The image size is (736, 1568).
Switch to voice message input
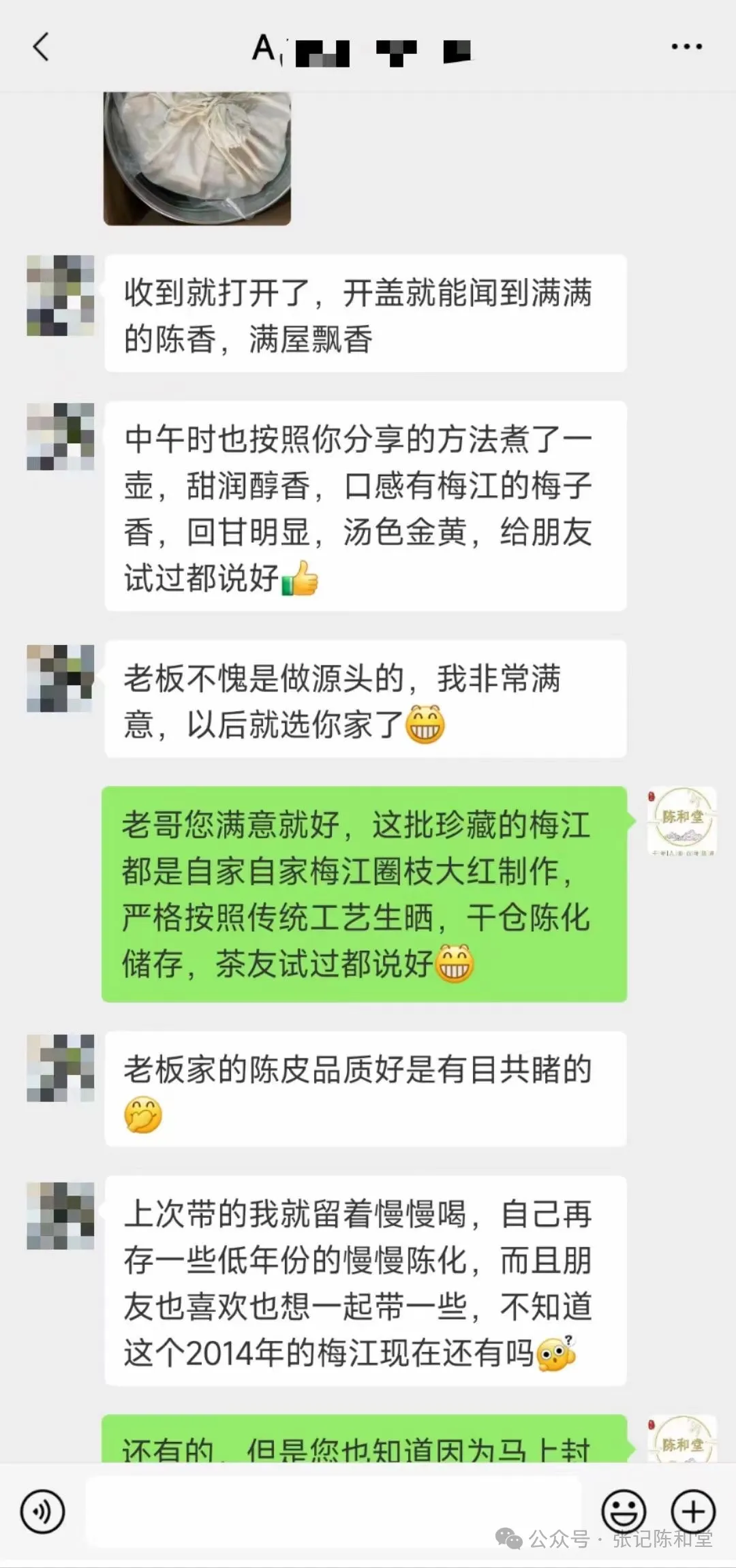pyautogui.click(x=43, y=1512)
